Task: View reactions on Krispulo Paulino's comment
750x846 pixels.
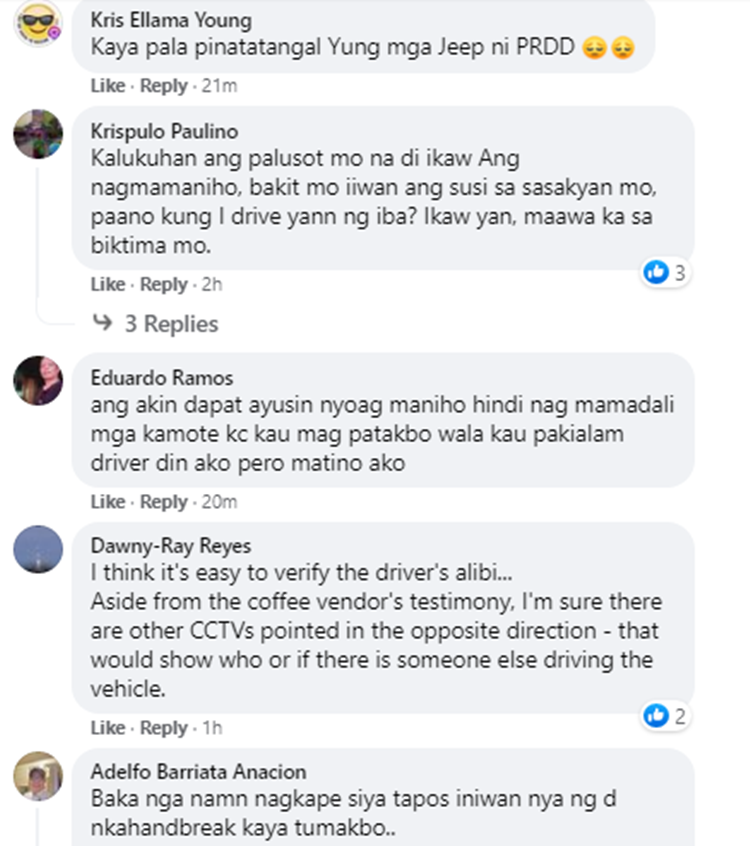Action: (x=666, y=271)
